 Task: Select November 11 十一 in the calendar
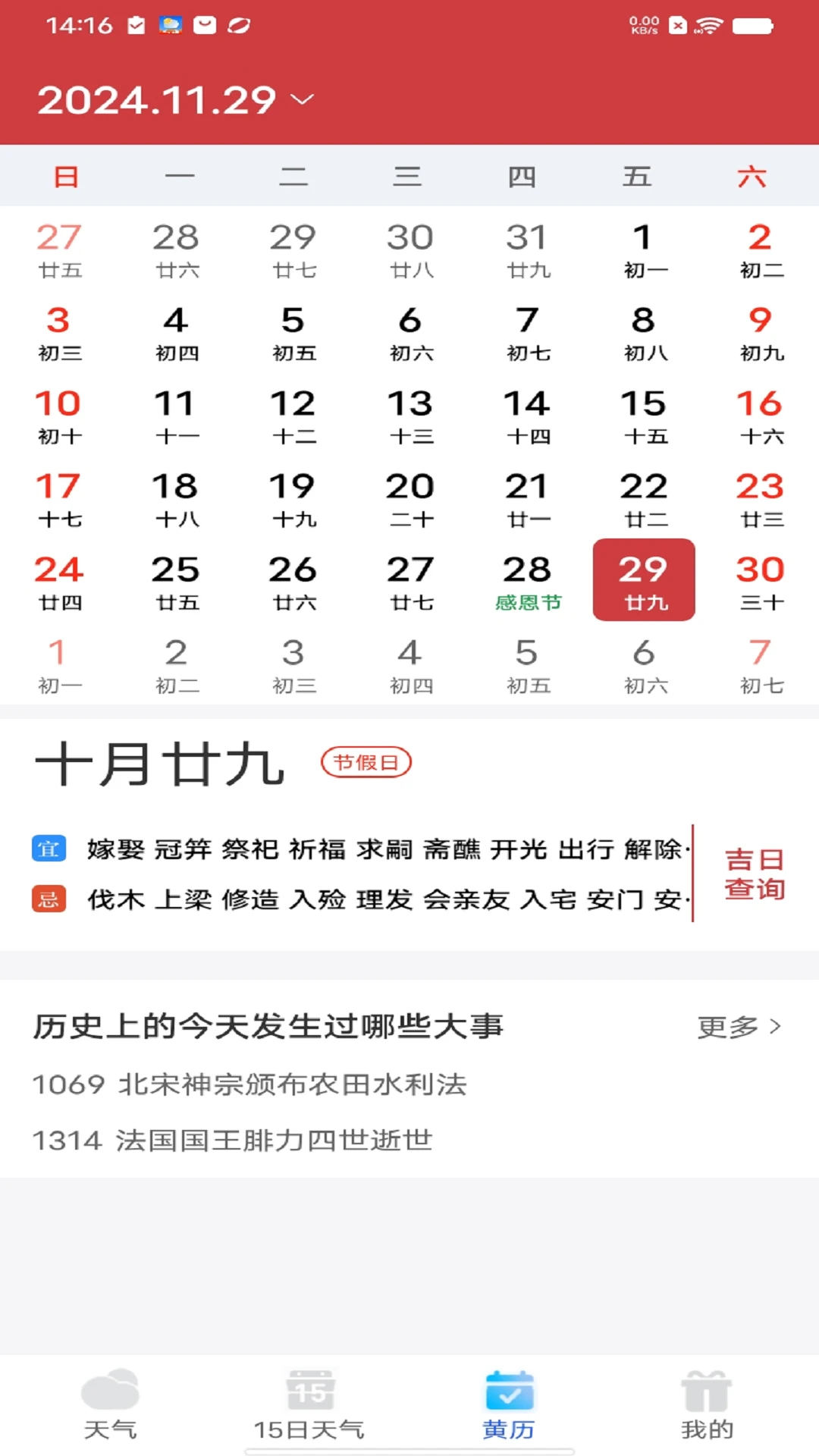[176, 415]
